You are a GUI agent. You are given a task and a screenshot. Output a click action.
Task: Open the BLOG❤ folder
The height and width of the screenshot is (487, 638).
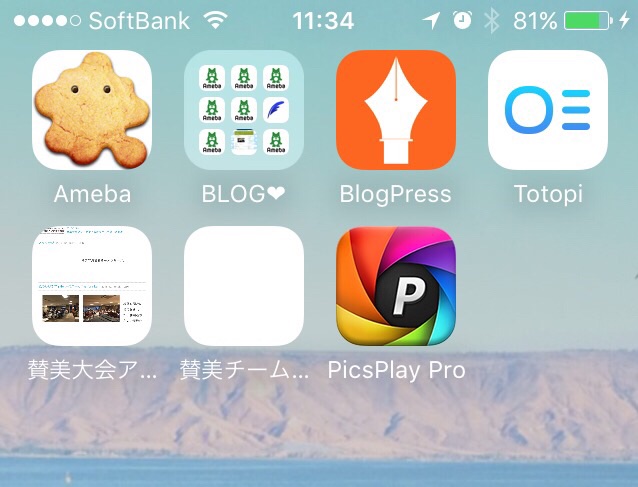pos(244,110)
